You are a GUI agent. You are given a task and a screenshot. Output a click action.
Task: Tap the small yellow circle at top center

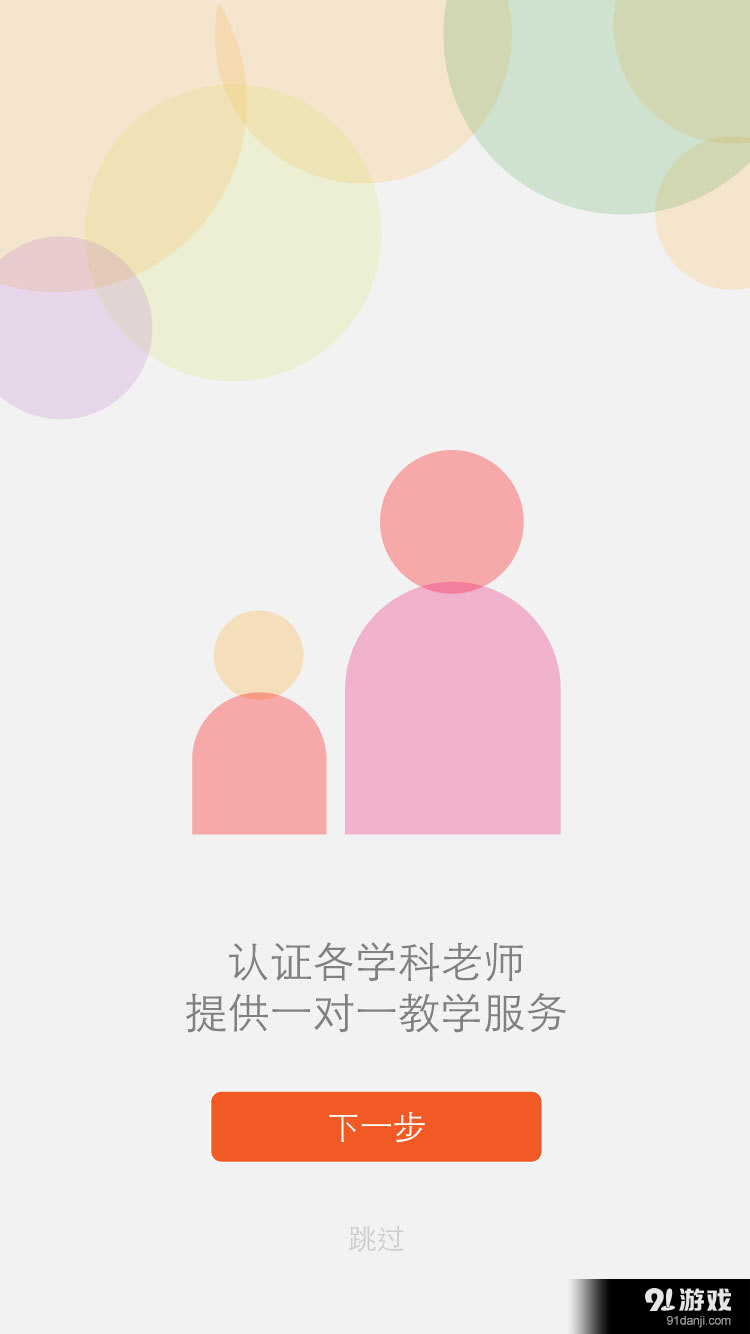coord(228,55)
